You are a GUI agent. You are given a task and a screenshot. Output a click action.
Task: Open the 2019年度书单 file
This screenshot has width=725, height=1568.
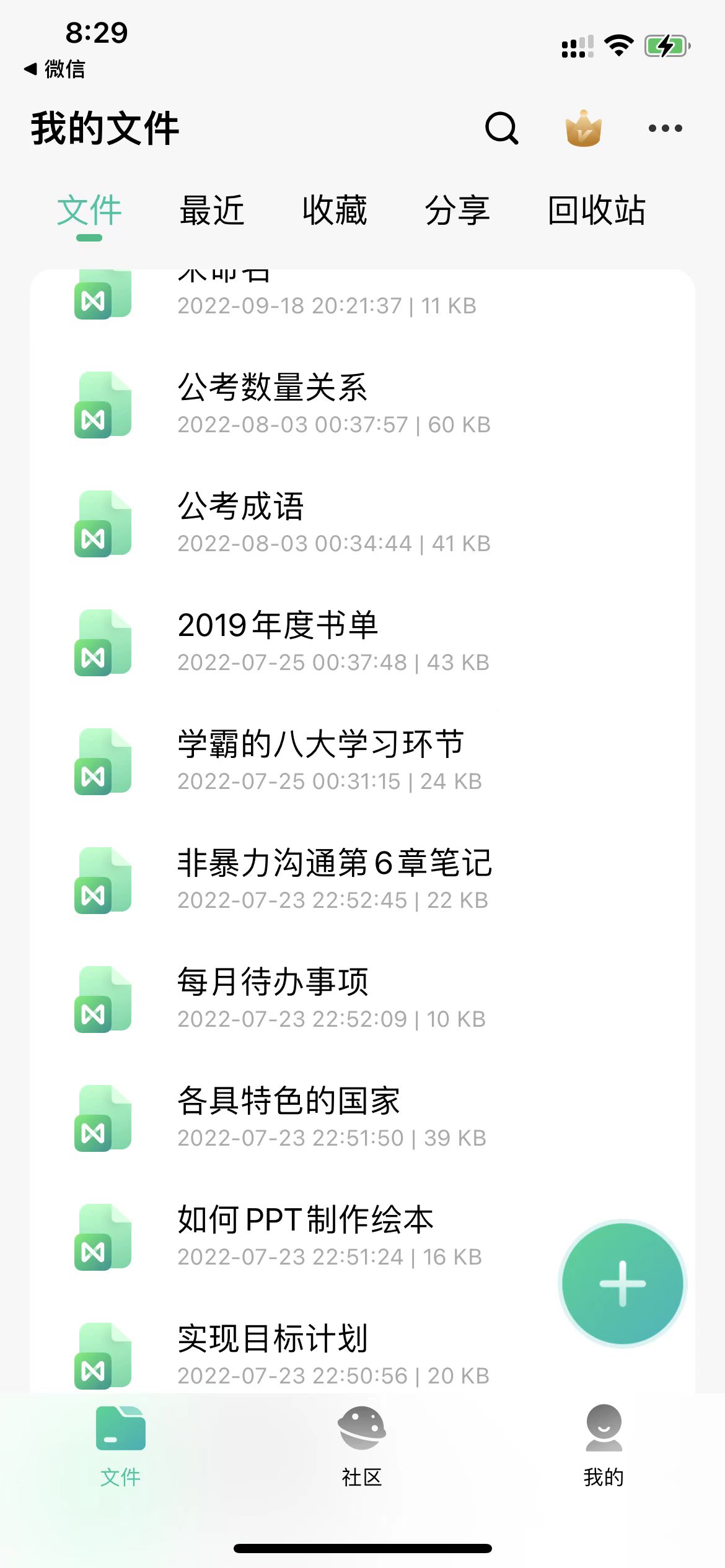pos(278,640)
